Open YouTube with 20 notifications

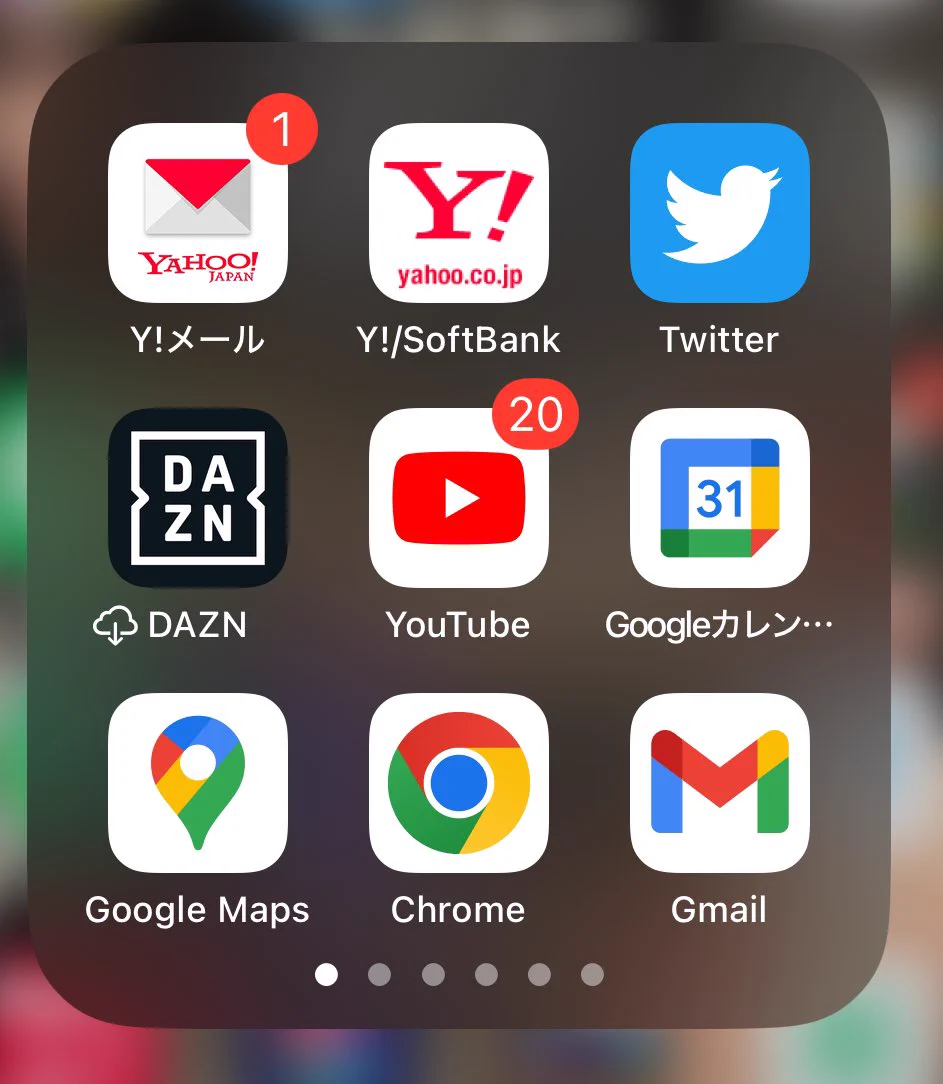pyautogui.click(x=458, y=498)
